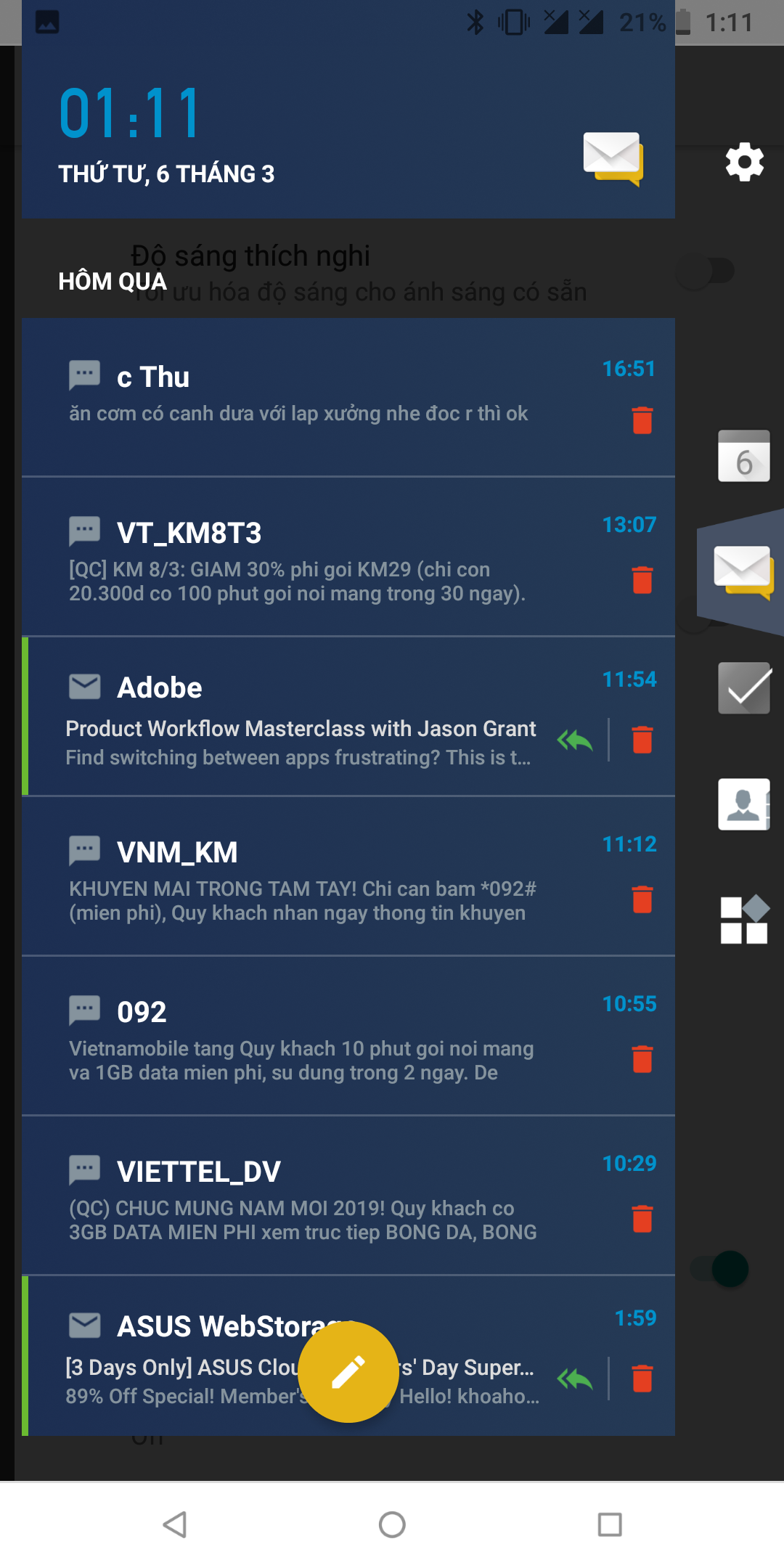784x1568 pixels.
Task: Open the calendar icon showing 6
Action: pyautogui.click(x=744, y=456)
